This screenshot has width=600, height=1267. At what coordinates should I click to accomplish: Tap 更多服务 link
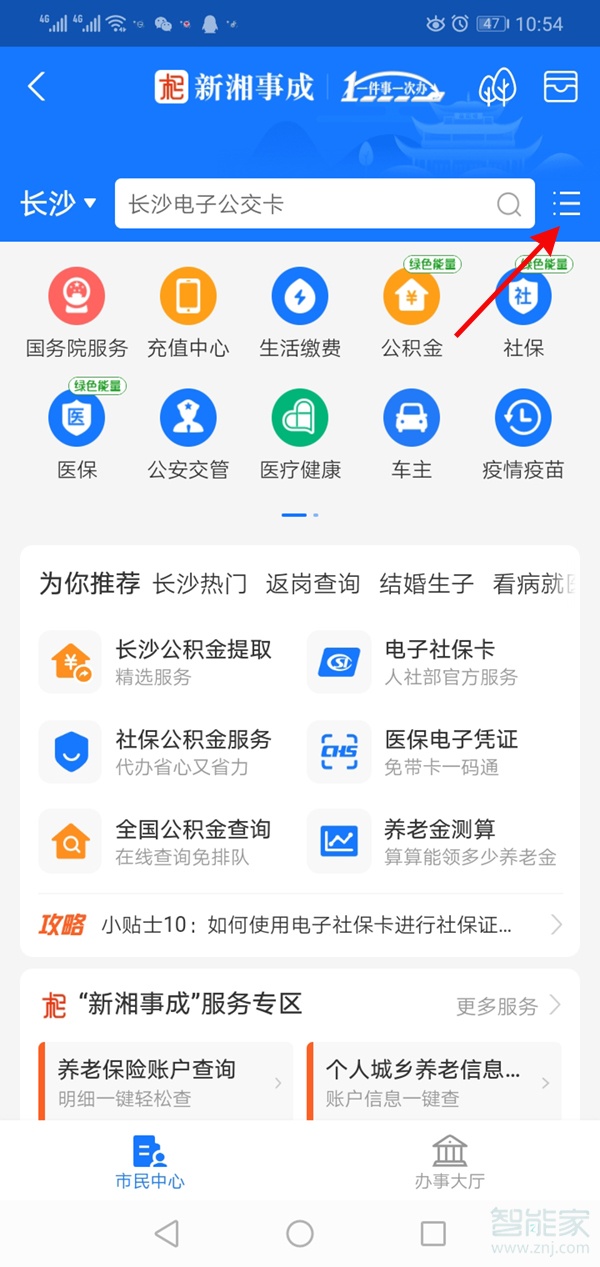coord(508,1006)
